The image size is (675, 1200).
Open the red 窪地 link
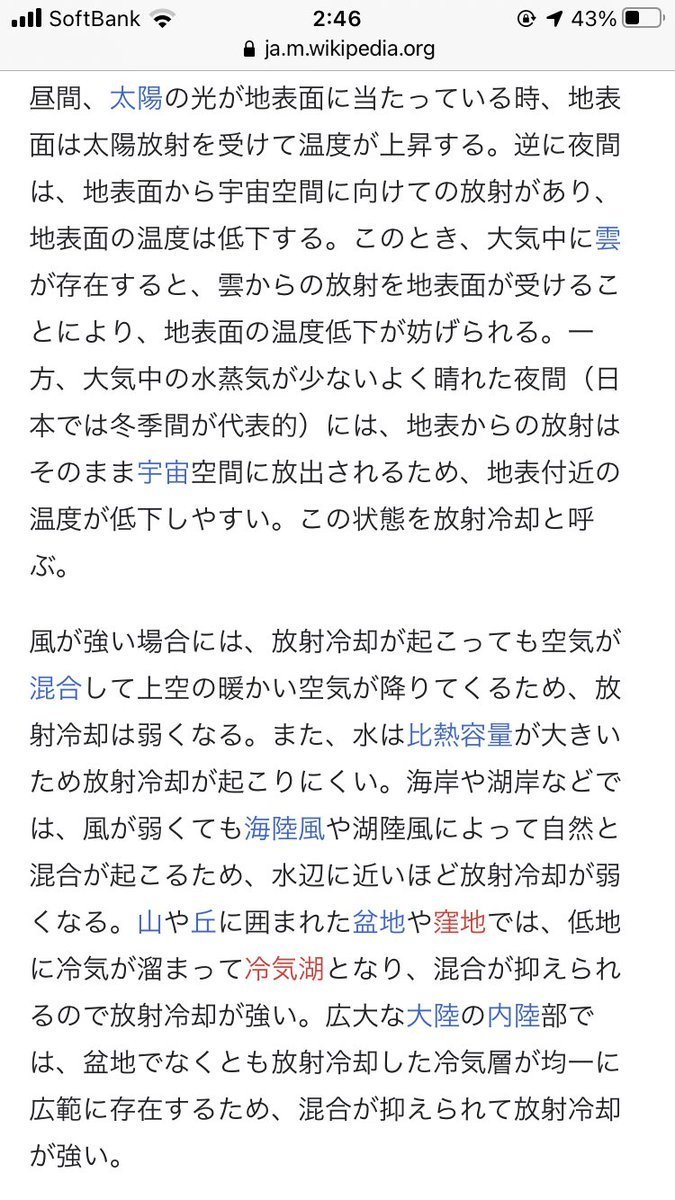tap(459, 921)
